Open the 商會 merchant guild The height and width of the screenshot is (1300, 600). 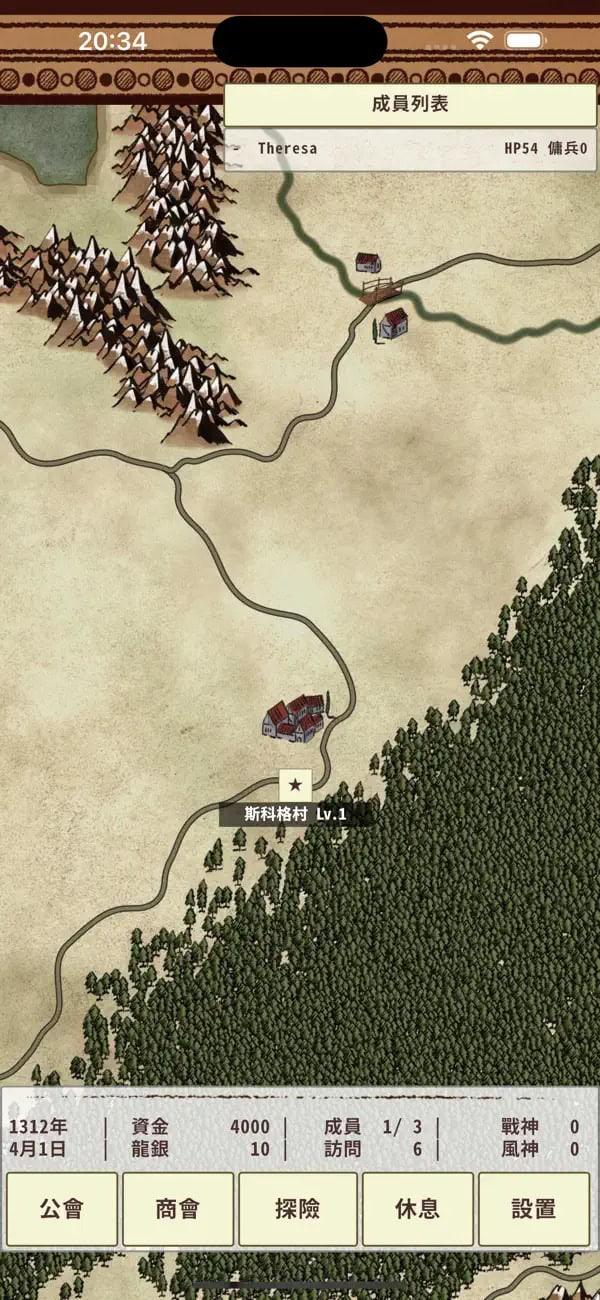178,1209
